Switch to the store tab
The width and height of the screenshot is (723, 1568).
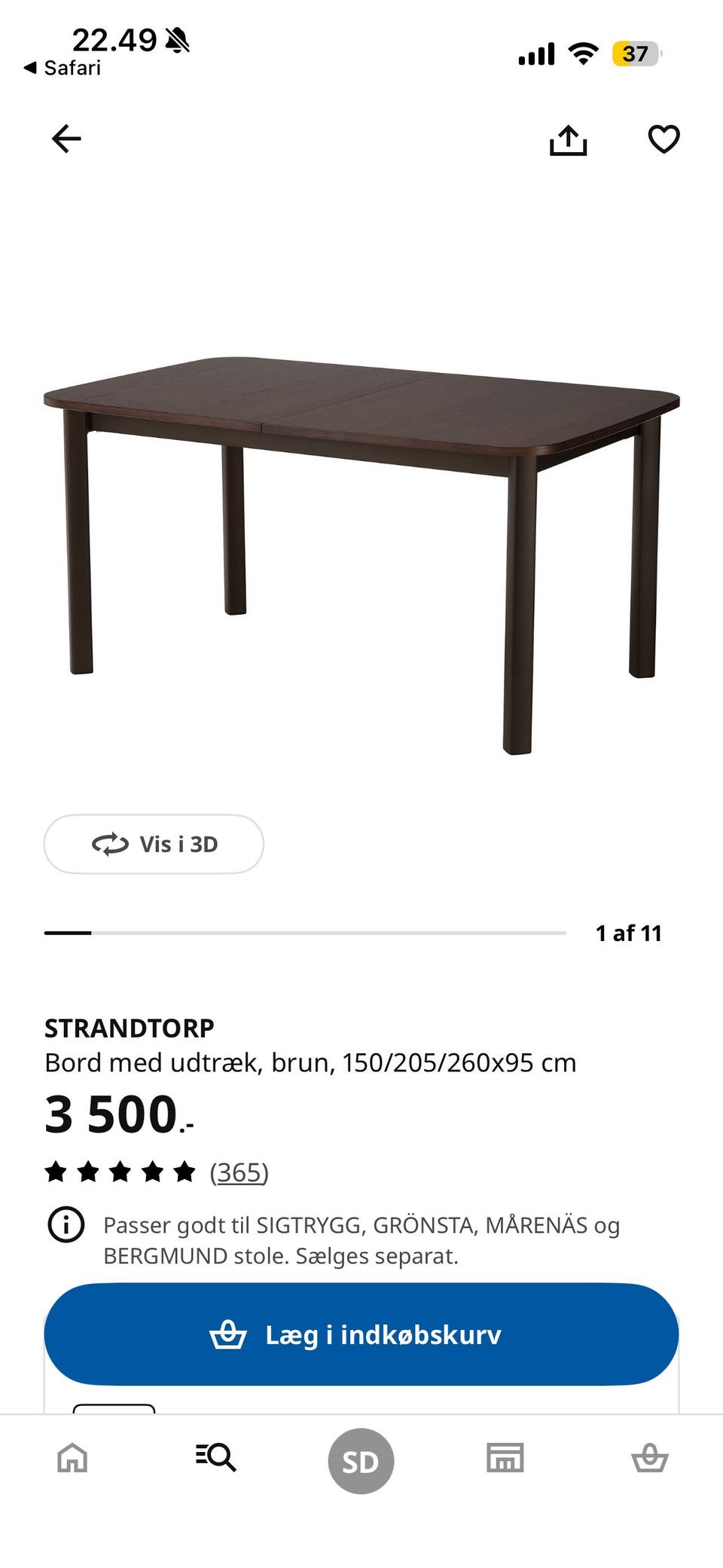coord(505,1458)
